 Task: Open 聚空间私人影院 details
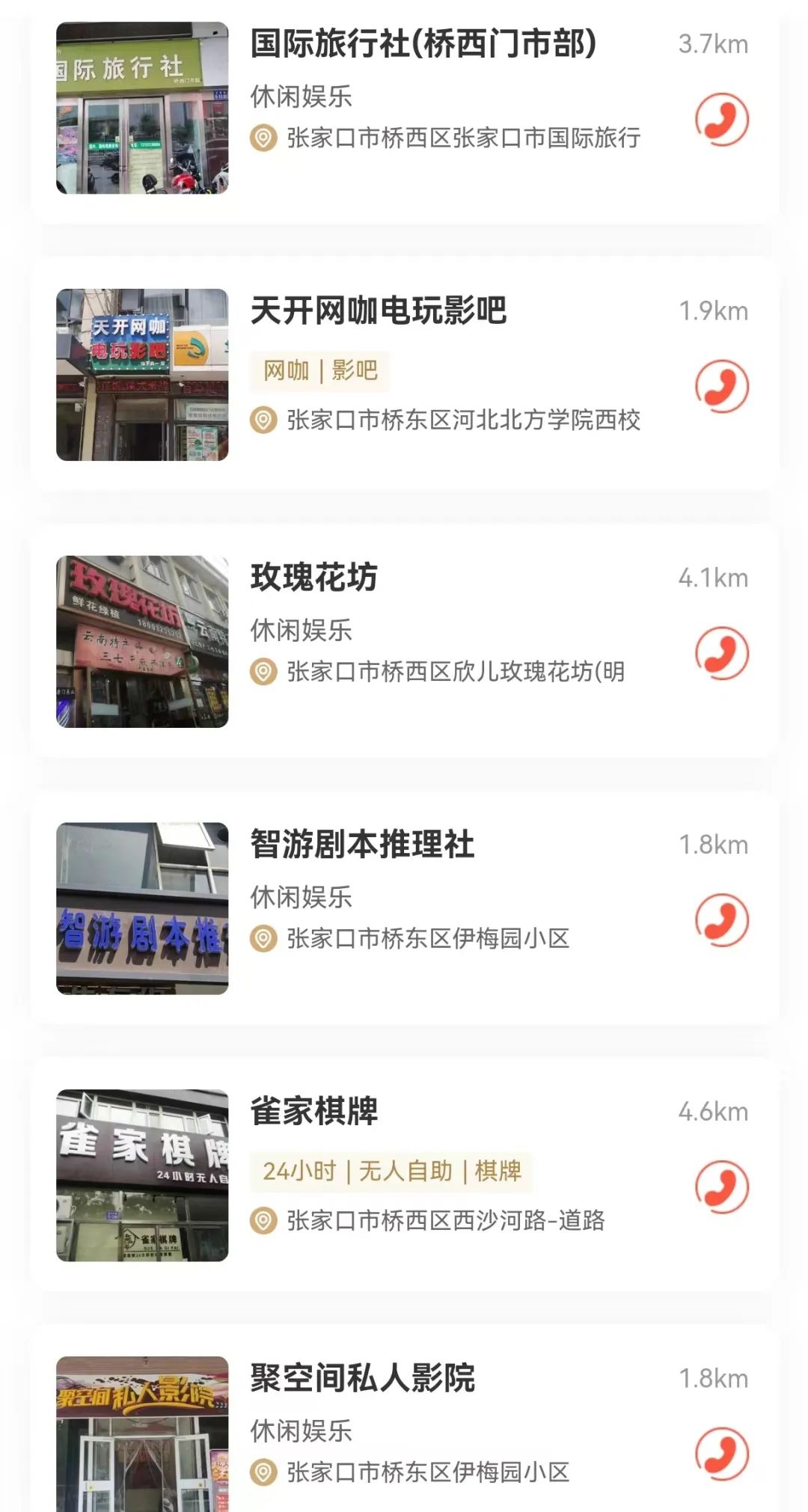tap(362, 1378)
